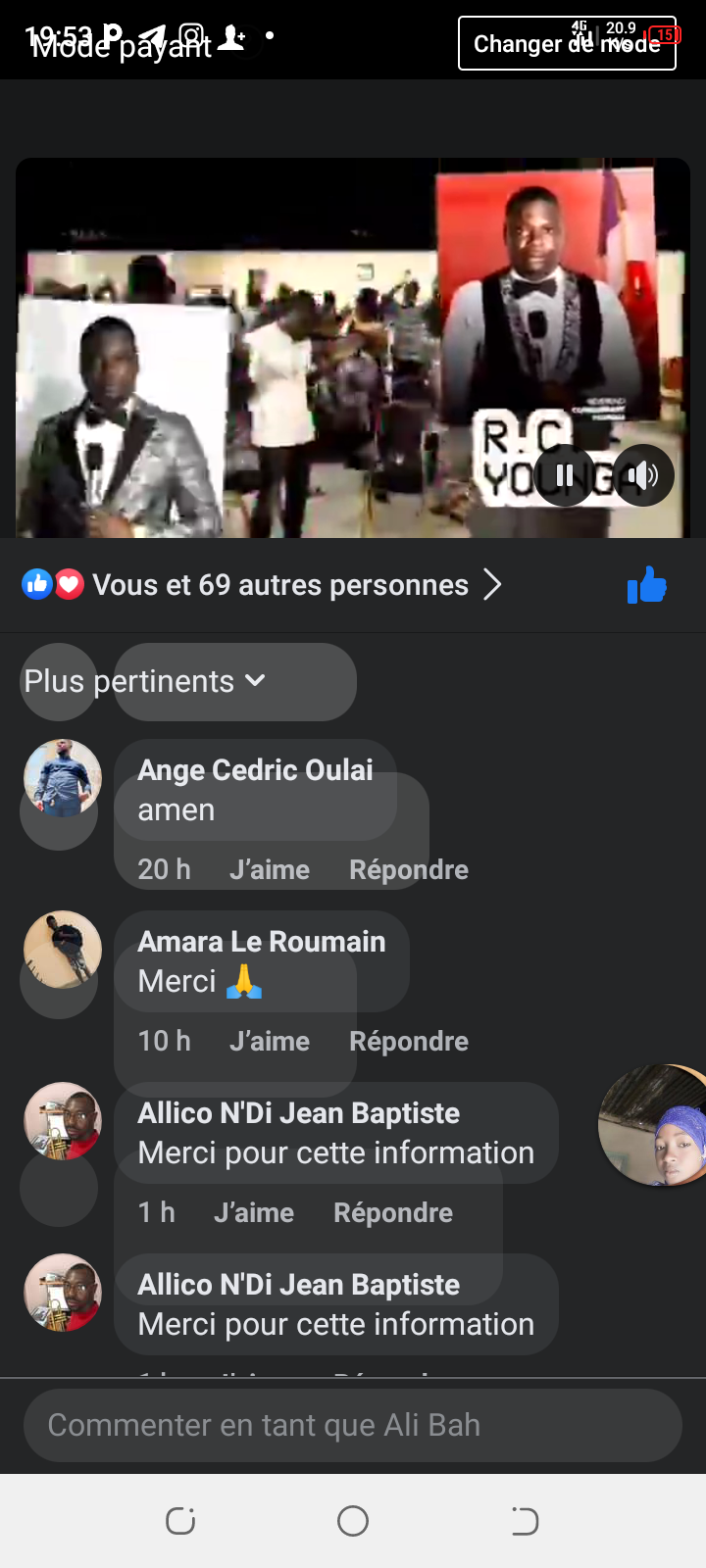Tap the Changer de mode button
The width and height of the screenshot is (706, 1568).
pyautogui.click(x=567, y=44)
